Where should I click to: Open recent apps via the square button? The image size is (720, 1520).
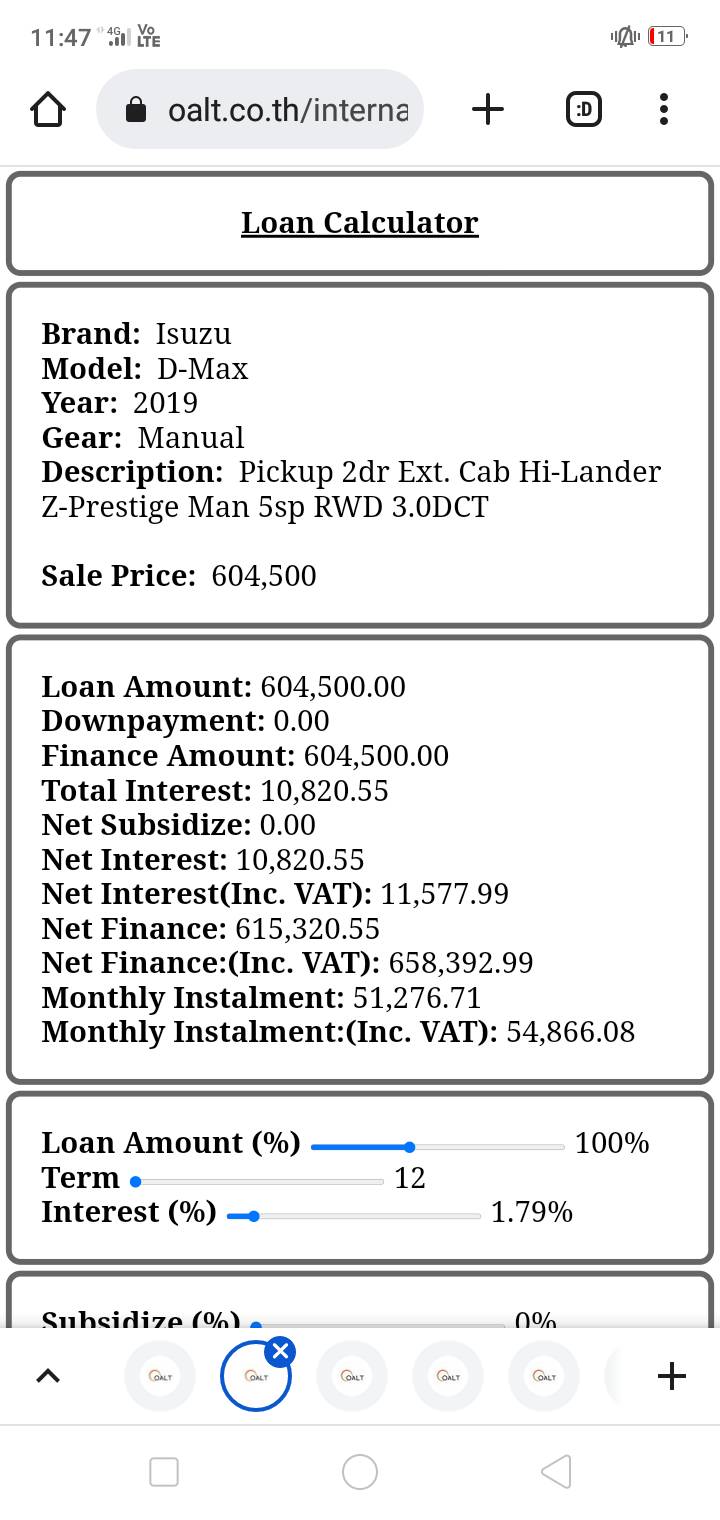coord(164,1471)
